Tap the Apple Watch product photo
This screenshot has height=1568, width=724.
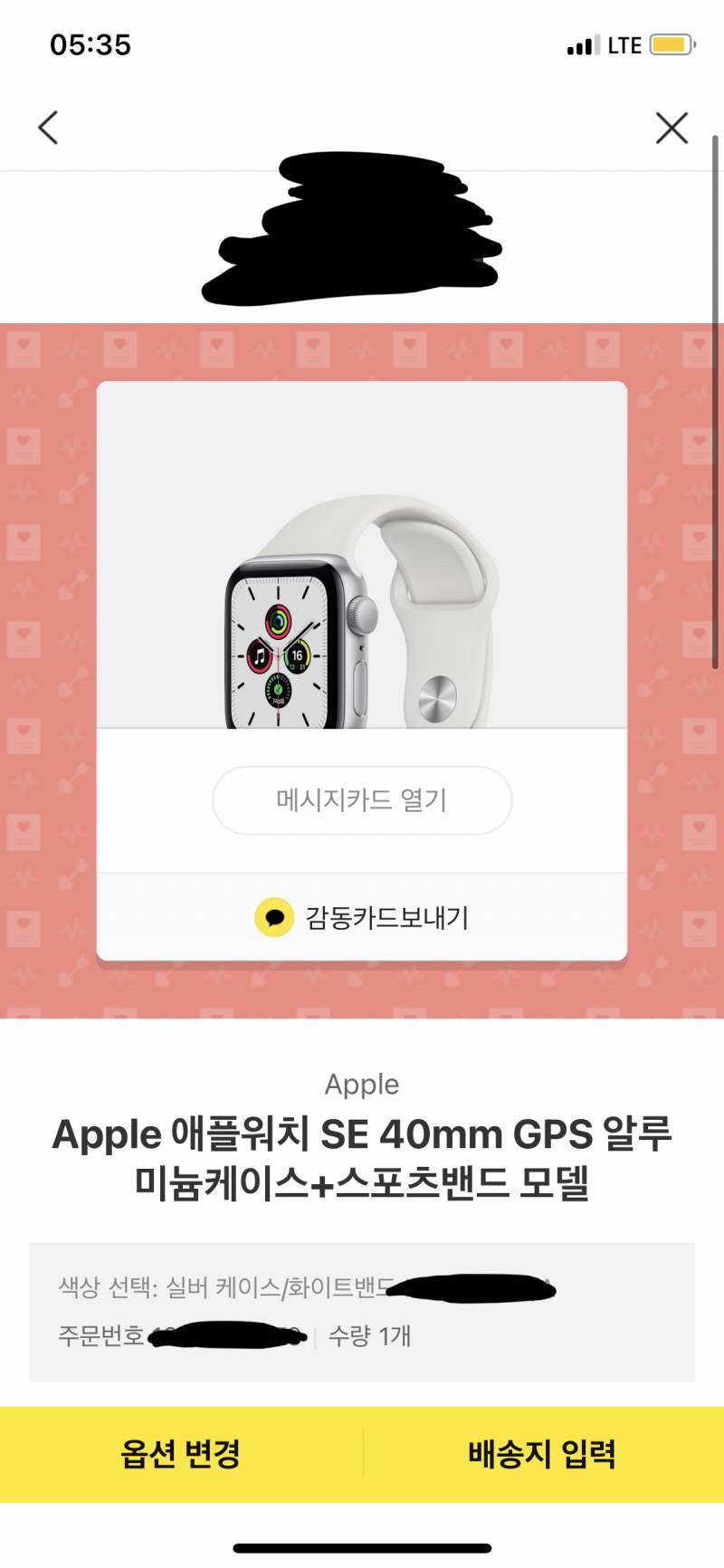[362, 616]
